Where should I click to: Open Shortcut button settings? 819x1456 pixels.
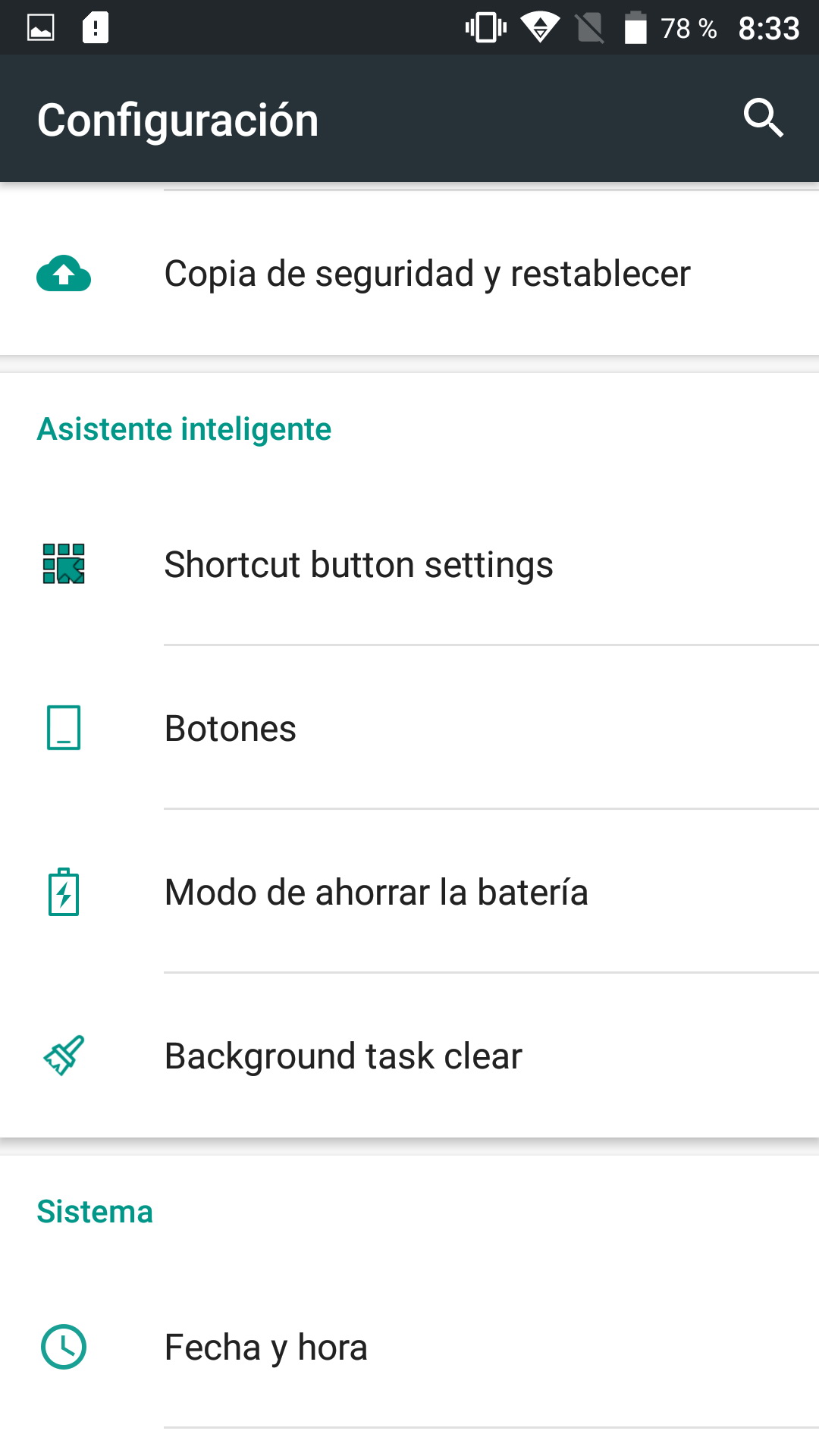pos(359,565)
